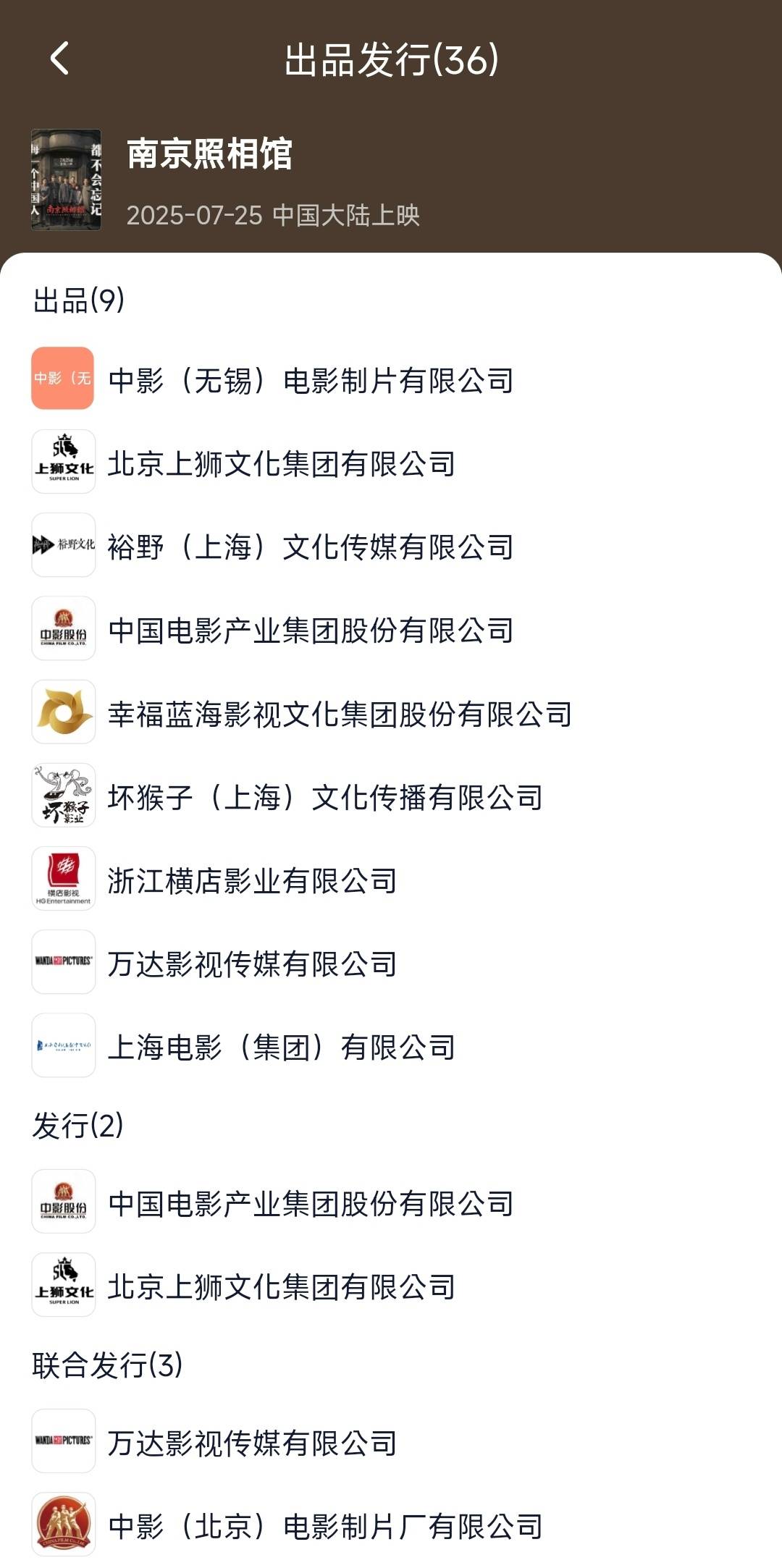Select the 坏猴子影业 monkey logo
Viewport: 782px width, 1568px height.
tap(64, 797)
